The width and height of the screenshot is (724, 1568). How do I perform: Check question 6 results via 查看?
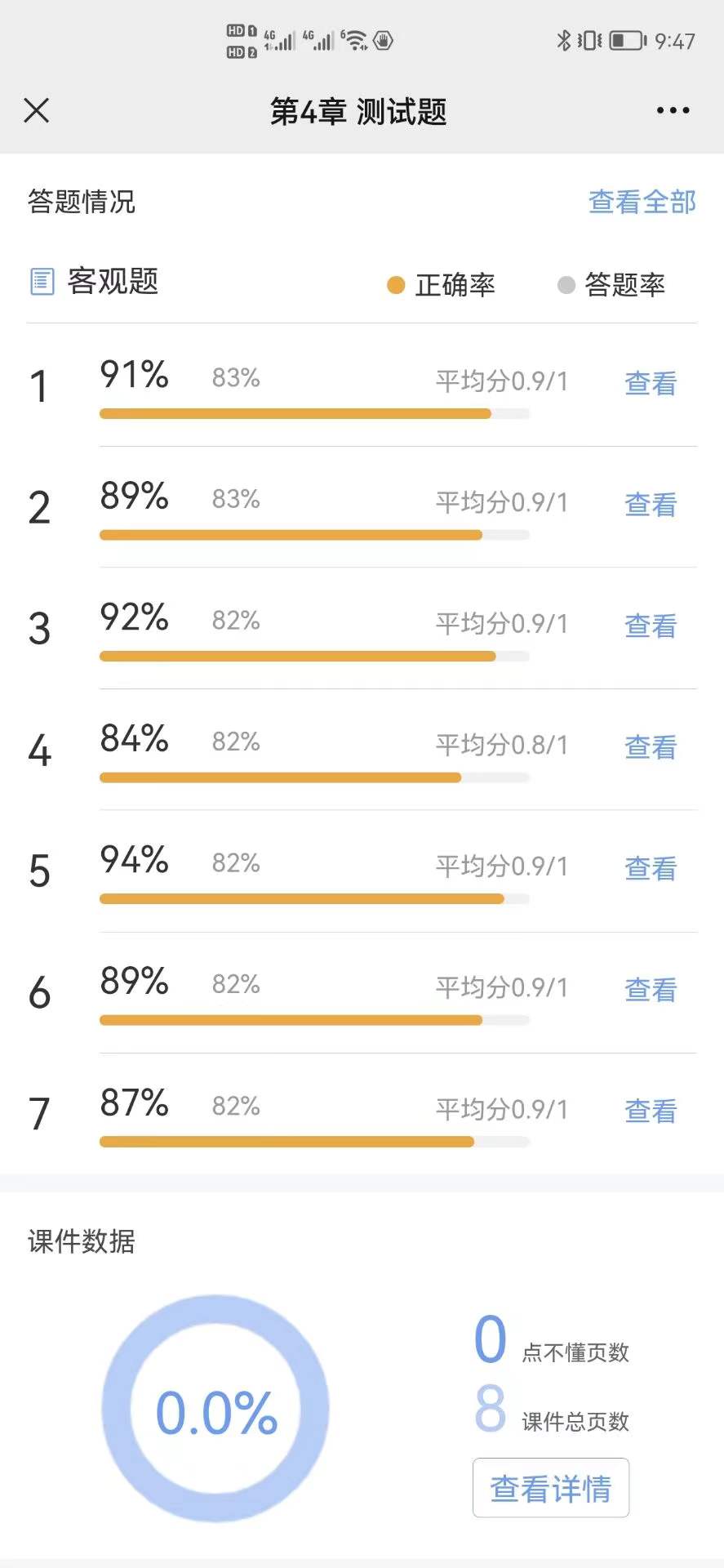coord(651,990)
